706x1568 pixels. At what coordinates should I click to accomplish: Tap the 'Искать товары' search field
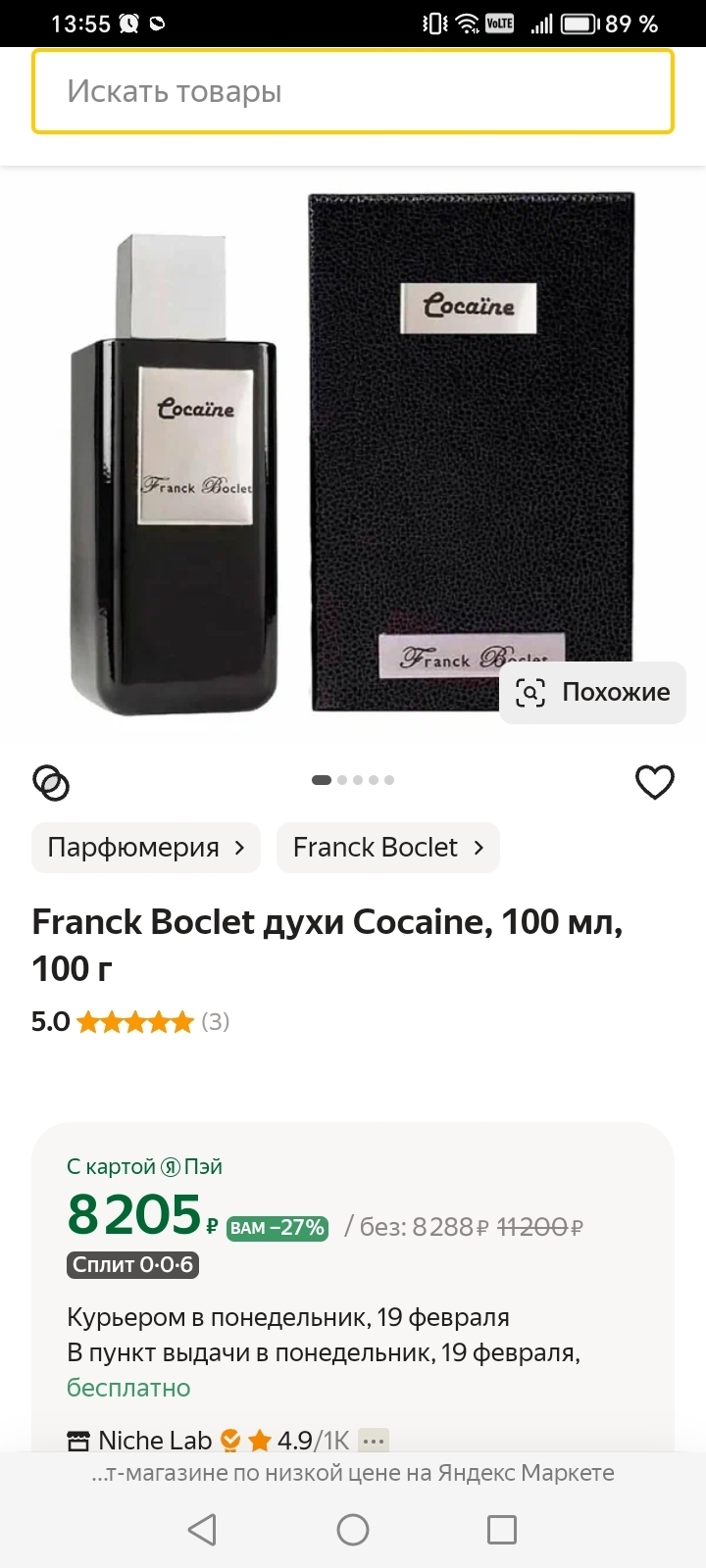click(353, 91)
